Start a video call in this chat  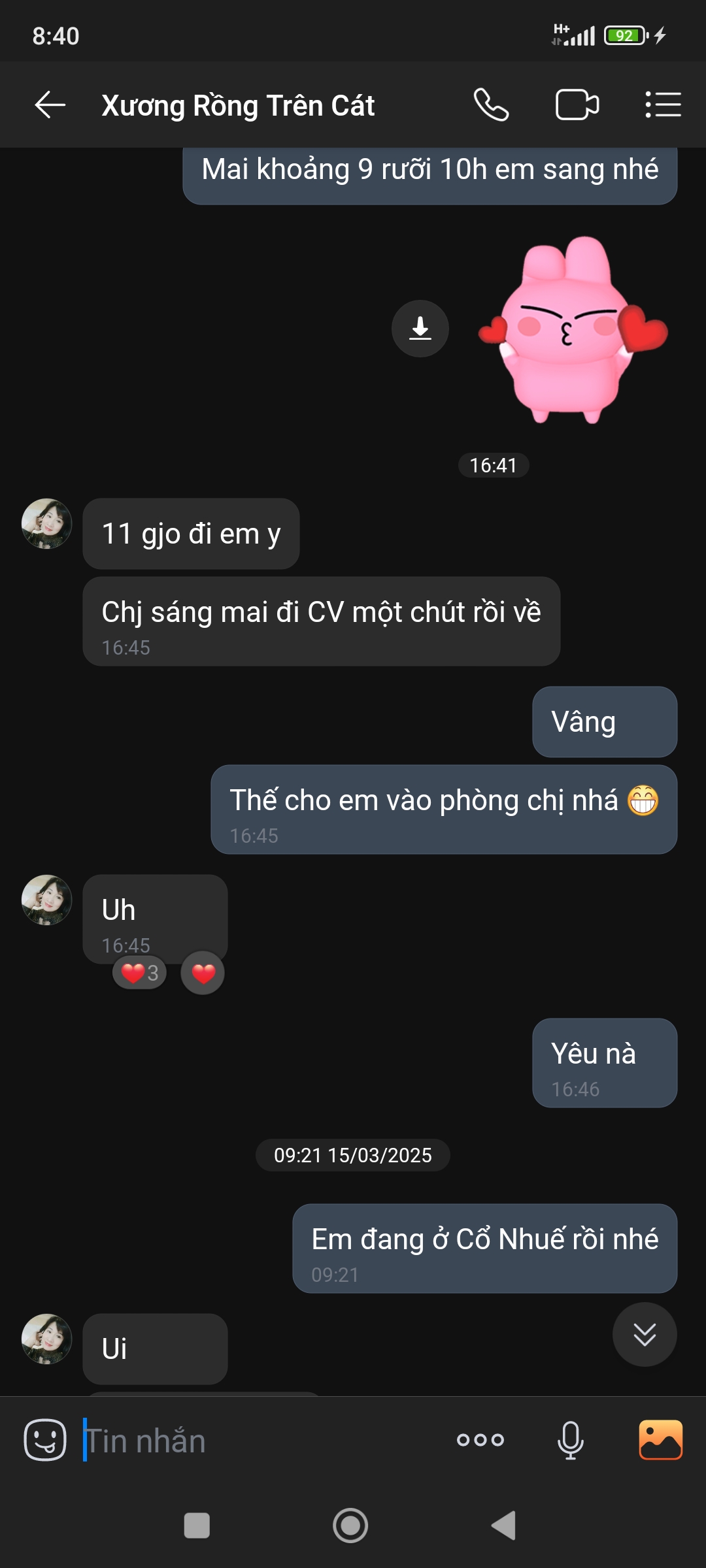(577, 105)
